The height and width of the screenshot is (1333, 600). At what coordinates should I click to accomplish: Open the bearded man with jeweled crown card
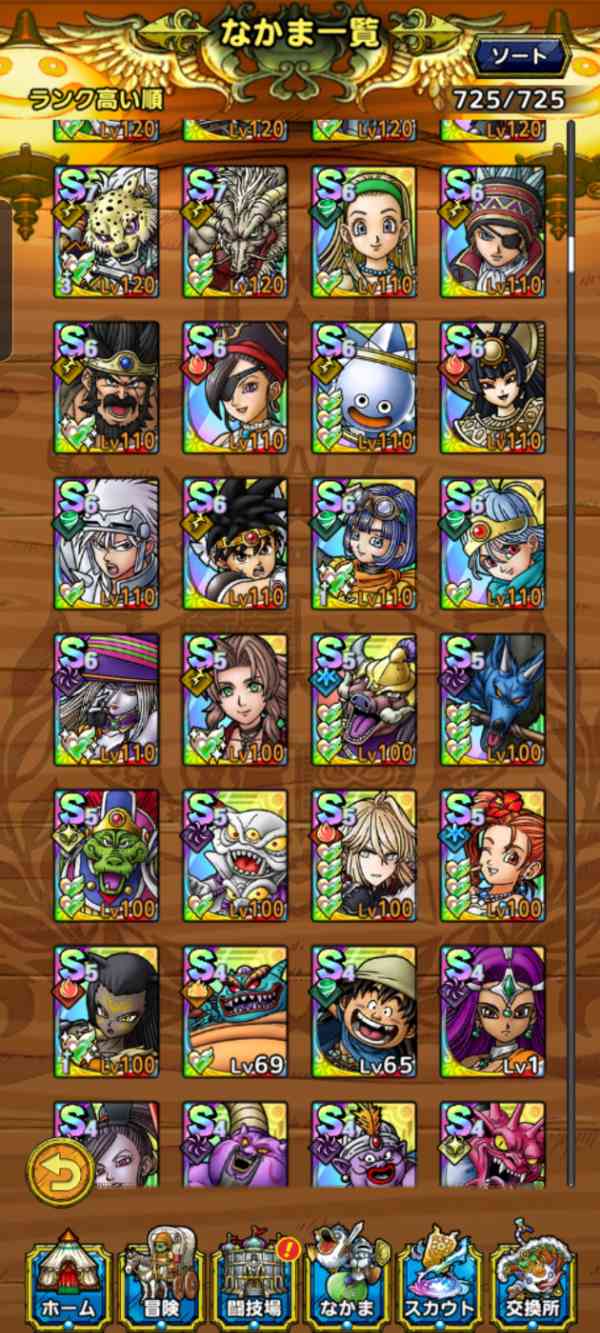(106, 388)
